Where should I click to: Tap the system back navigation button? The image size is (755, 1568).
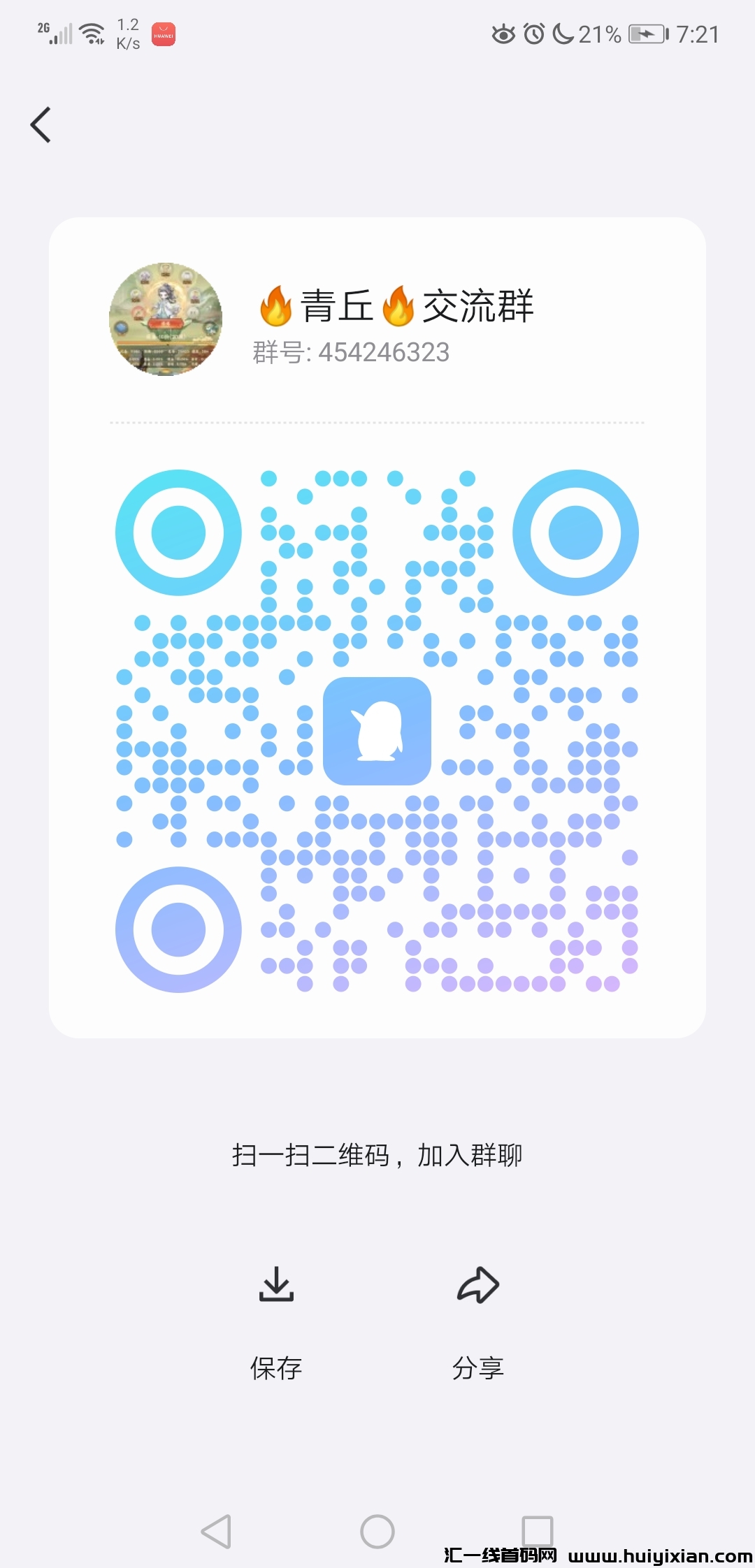pyautogui.click(x=216, y=1532)
